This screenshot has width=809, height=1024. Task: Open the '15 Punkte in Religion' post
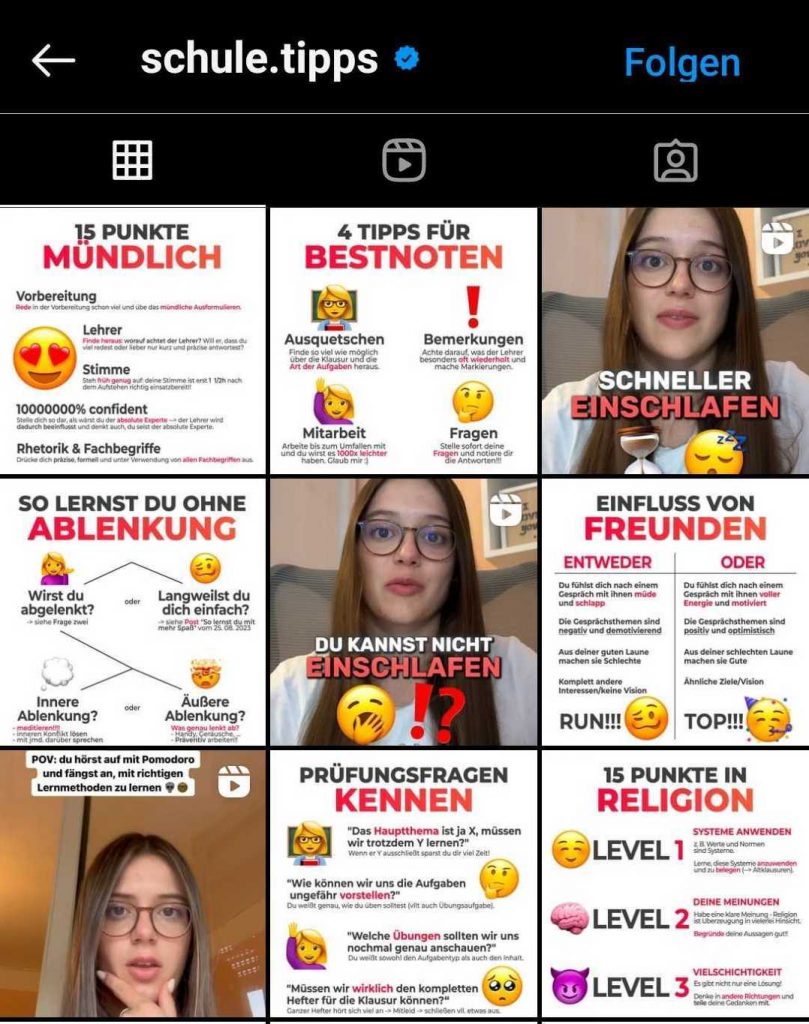pyautogui.click(x=675, y=884)
